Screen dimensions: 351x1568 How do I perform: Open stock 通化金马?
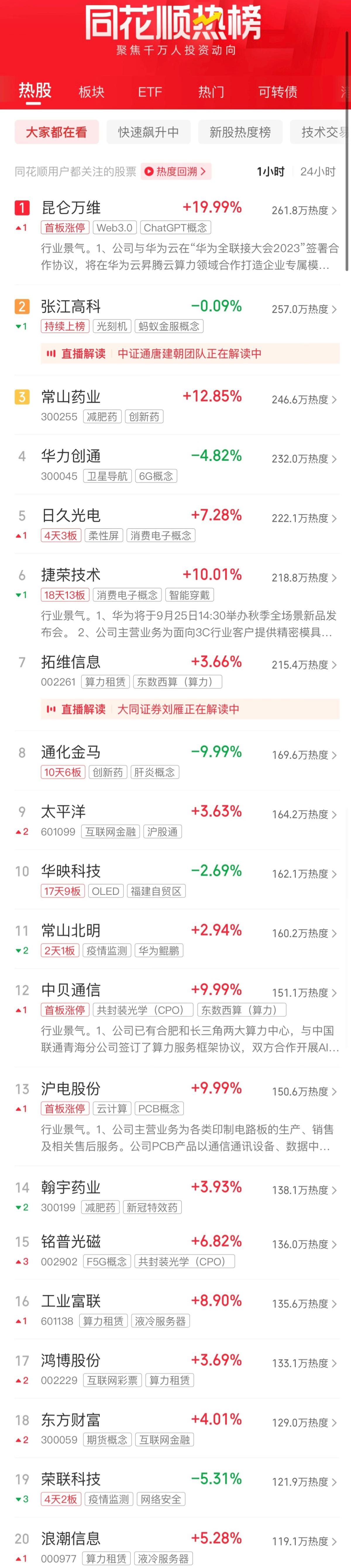[x=70, y=752]
